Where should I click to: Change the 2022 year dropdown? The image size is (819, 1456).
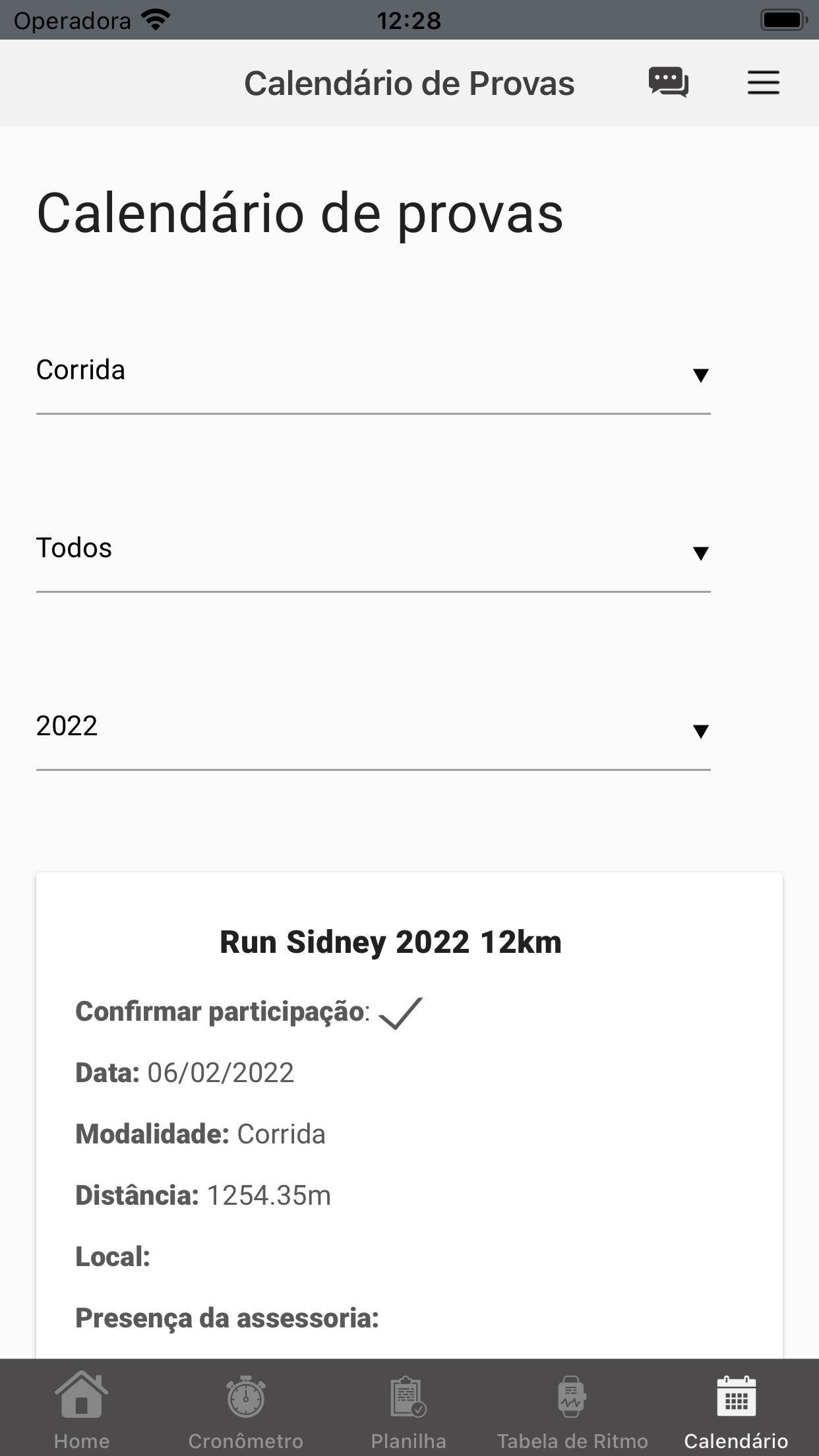pos(373,727)
